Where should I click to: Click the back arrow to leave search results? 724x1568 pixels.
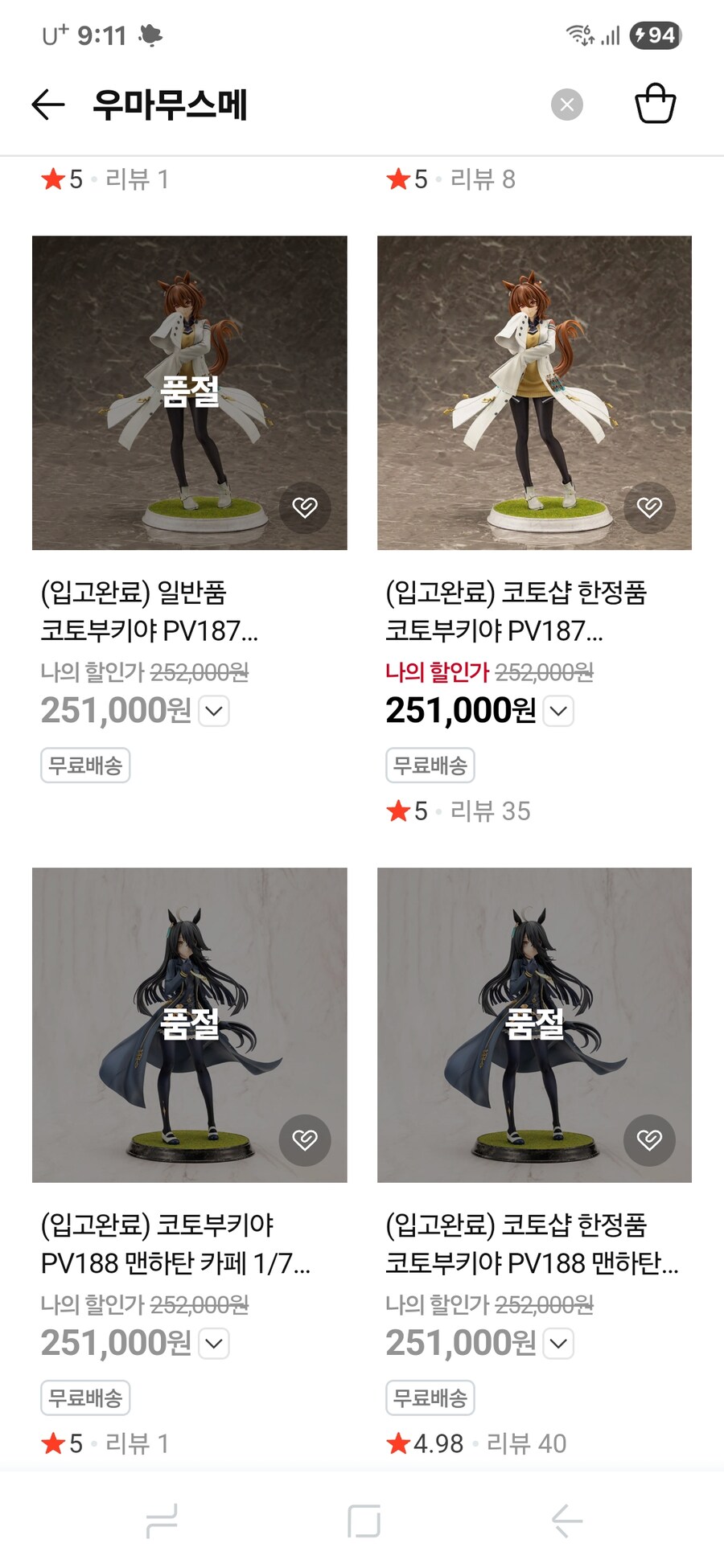[47, 104]
